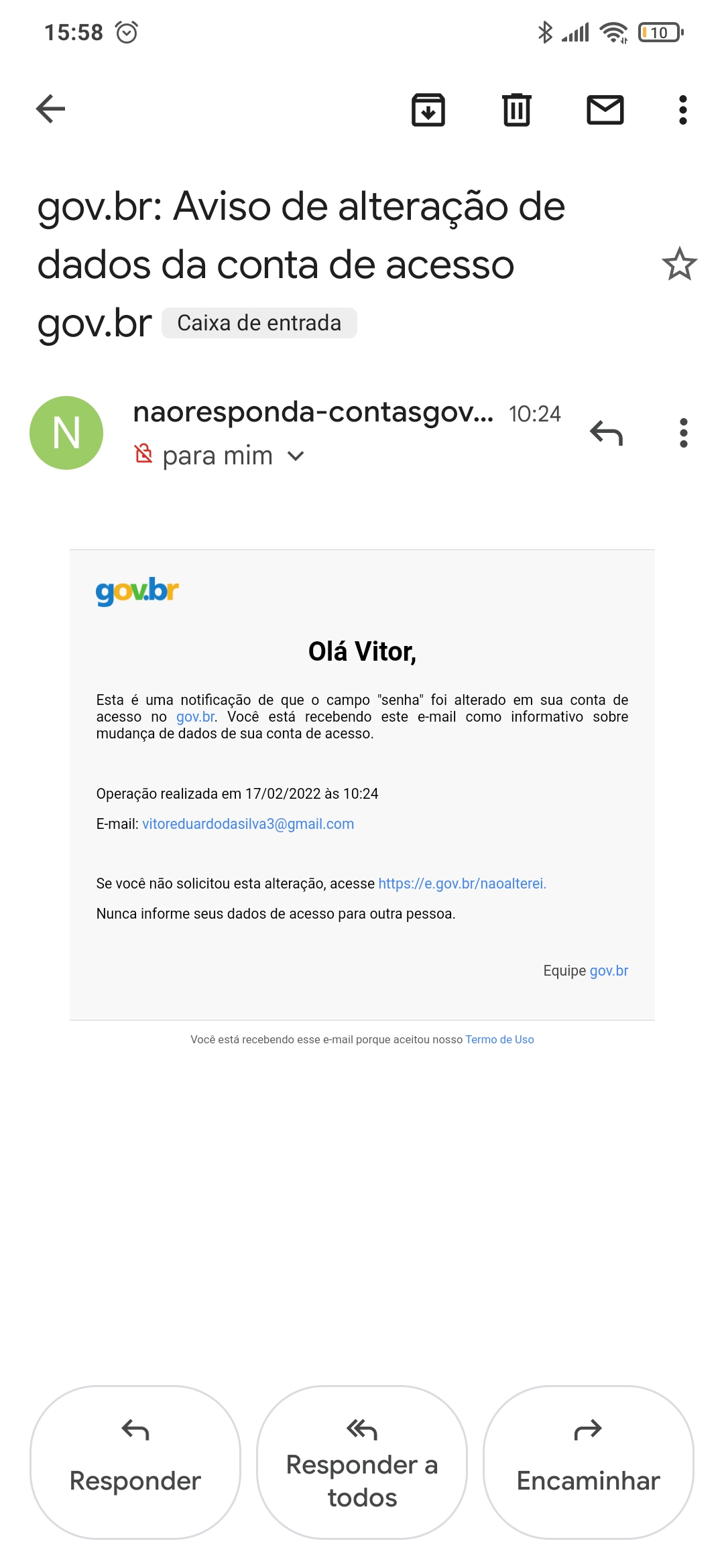The image size is (724, 1568).
Task: Forward the email with Encaminhar
Action: pyautogui.click(x=589, y=1462)
